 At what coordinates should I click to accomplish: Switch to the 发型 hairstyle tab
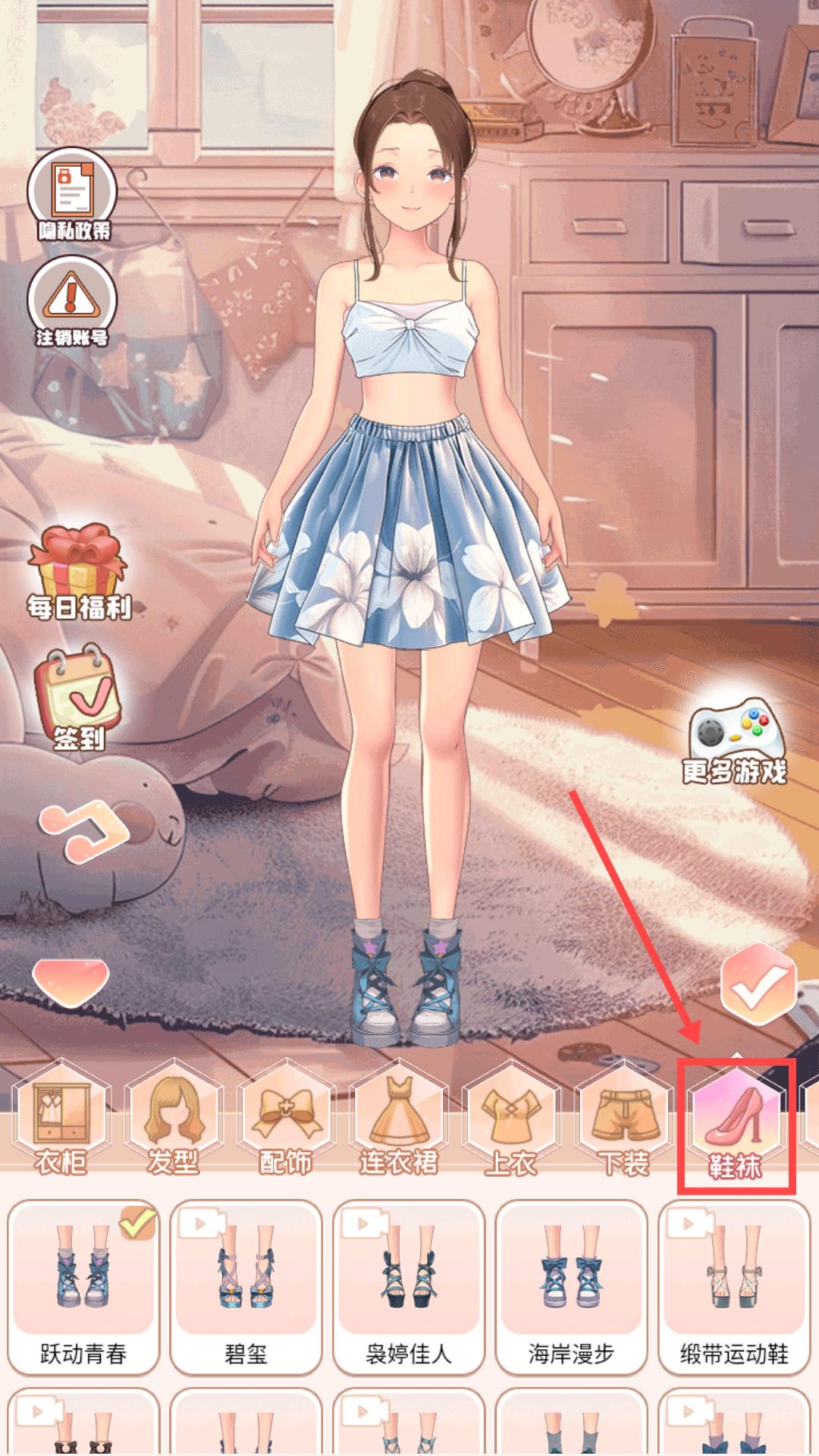(x=174, y=1120)
